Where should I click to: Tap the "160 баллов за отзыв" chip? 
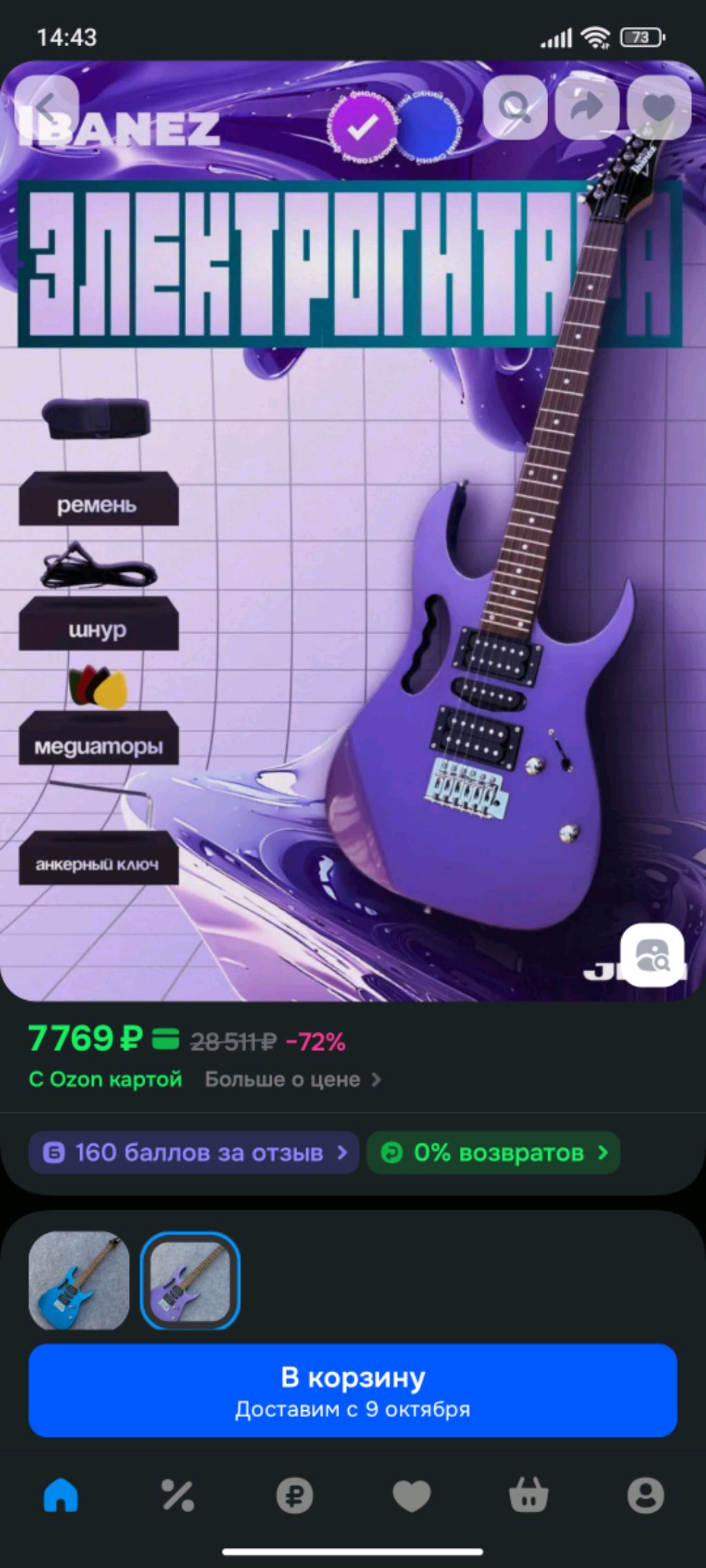point(194,1152)
